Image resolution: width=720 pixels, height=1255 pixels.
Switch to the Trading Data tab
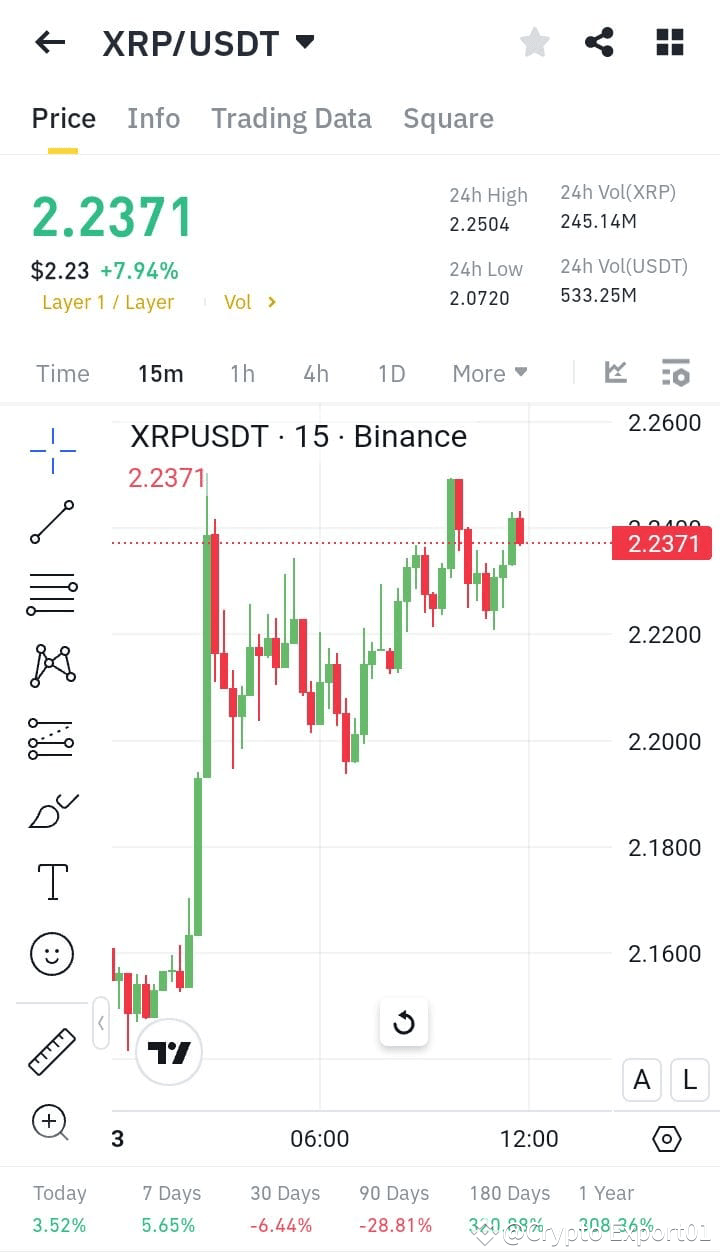[291, 118]
